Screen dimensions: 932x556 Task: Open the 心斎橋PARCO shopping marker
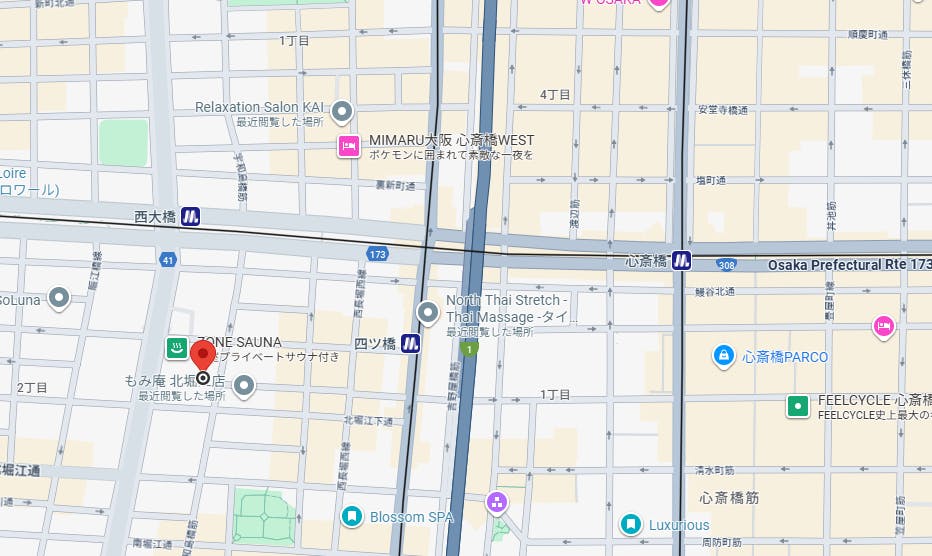723,356
